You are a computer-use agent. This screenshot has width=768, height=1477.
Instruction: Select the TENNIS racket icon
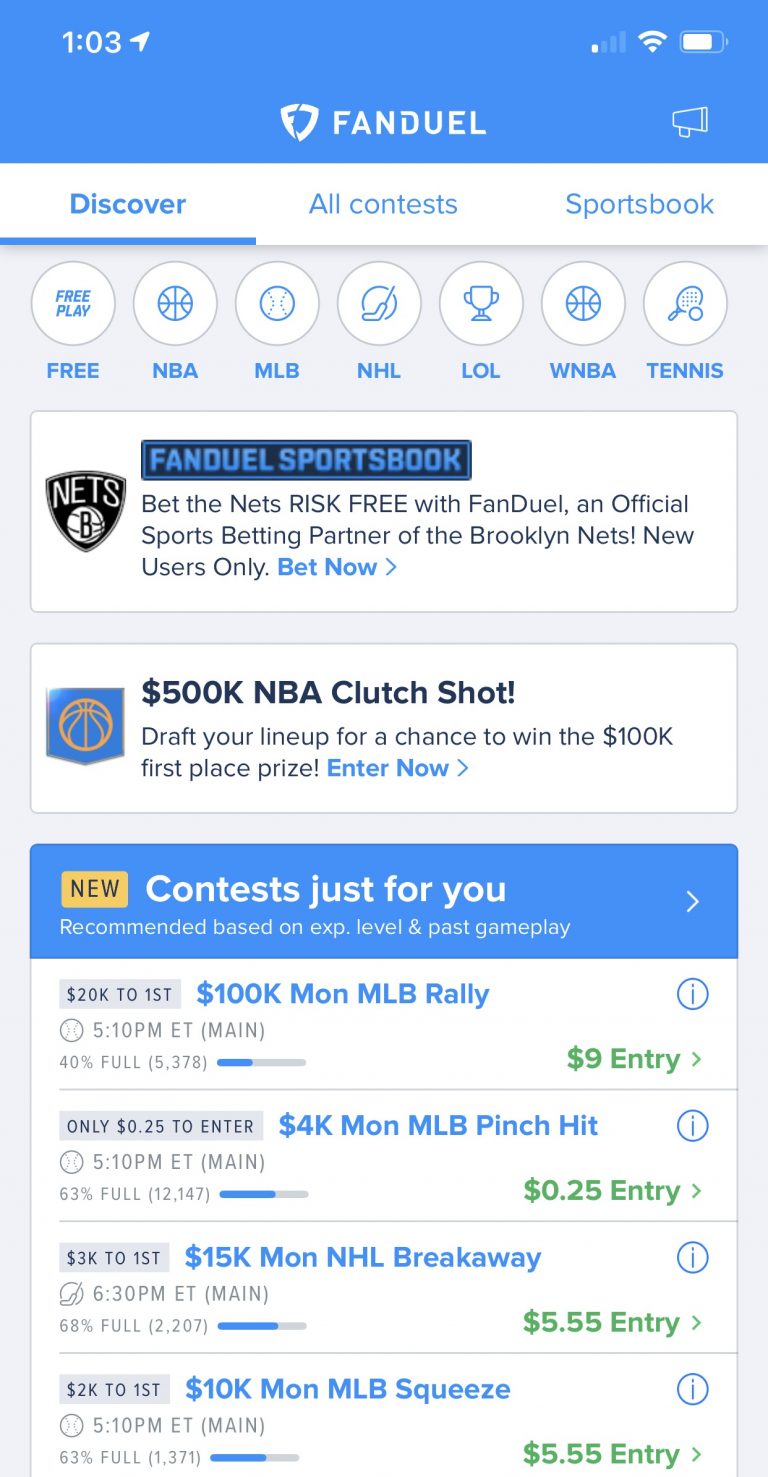(685, 303)
